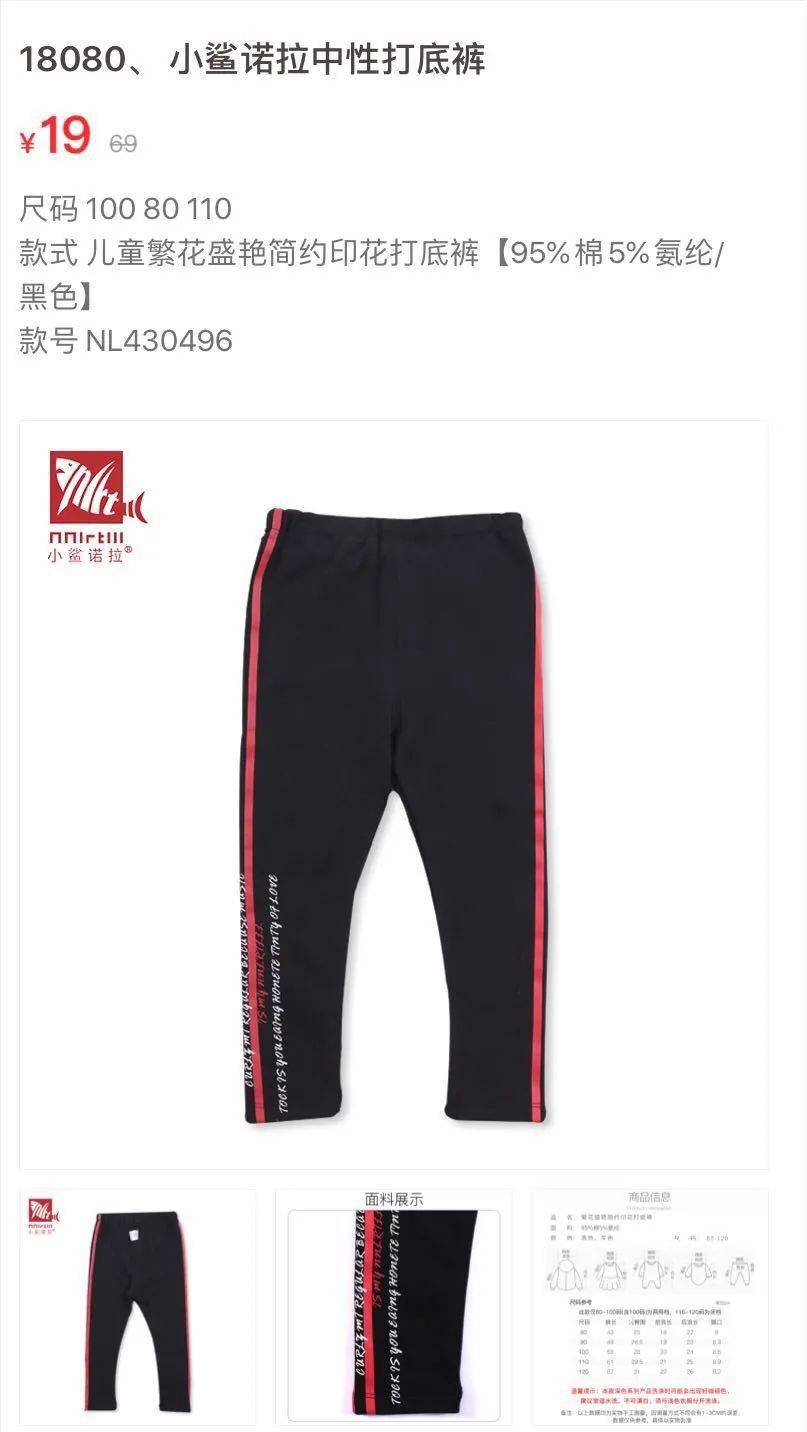807x1432 pixels.
Task: View the small leggings photo with logo
Action: tap(138, 1306)
